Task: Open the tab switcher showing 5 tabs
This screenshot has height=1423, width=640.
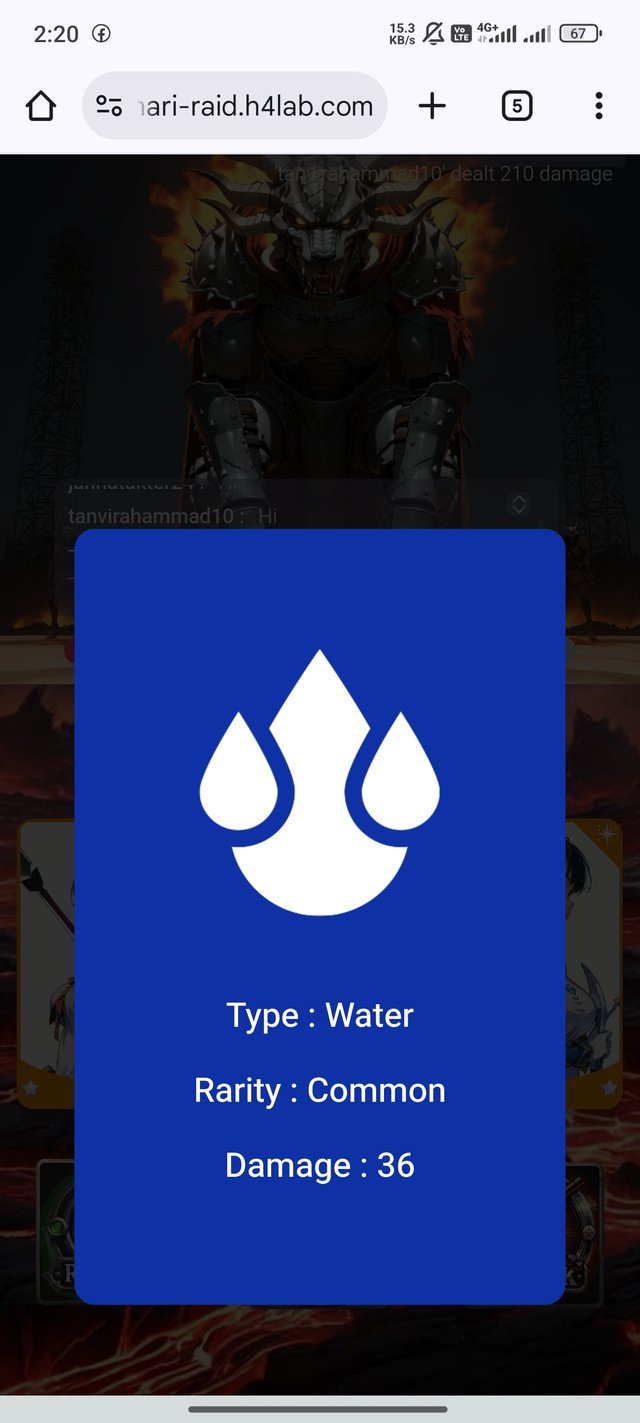Action: point(516,106)
